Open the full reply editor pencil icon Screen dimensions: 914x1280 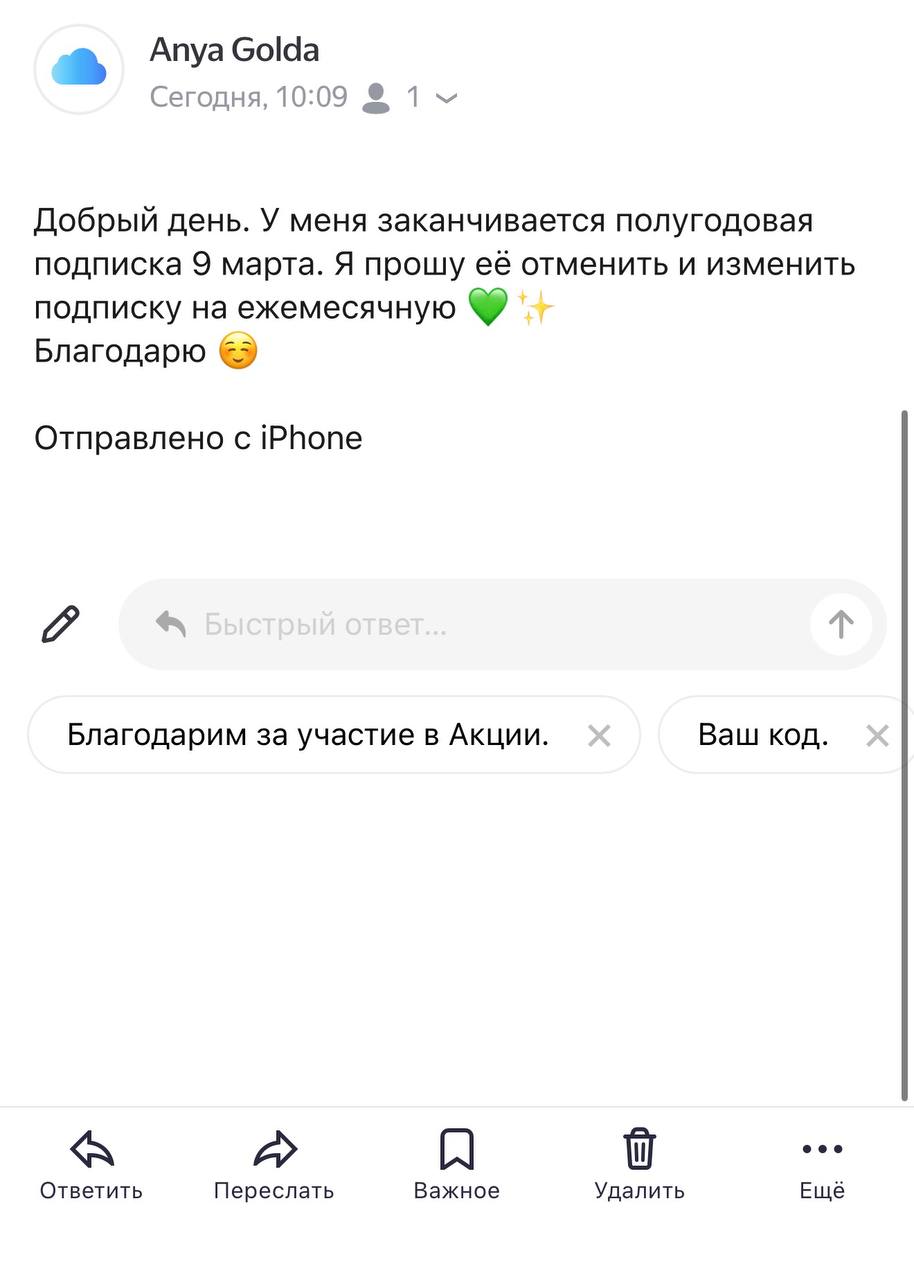click(x=60, y=625)
